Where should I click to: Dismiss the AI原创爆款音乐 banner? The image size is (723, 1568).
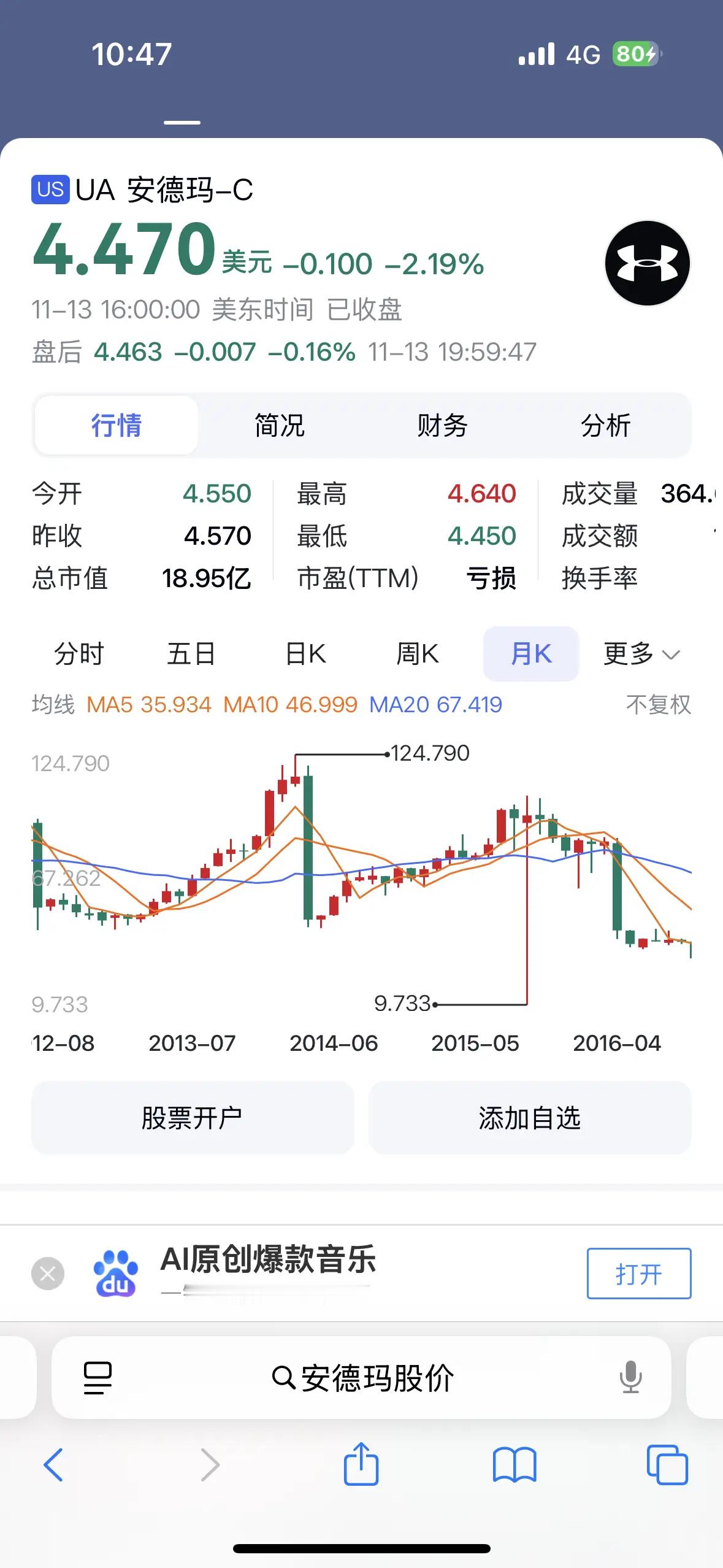click(x=48, y=1274)
